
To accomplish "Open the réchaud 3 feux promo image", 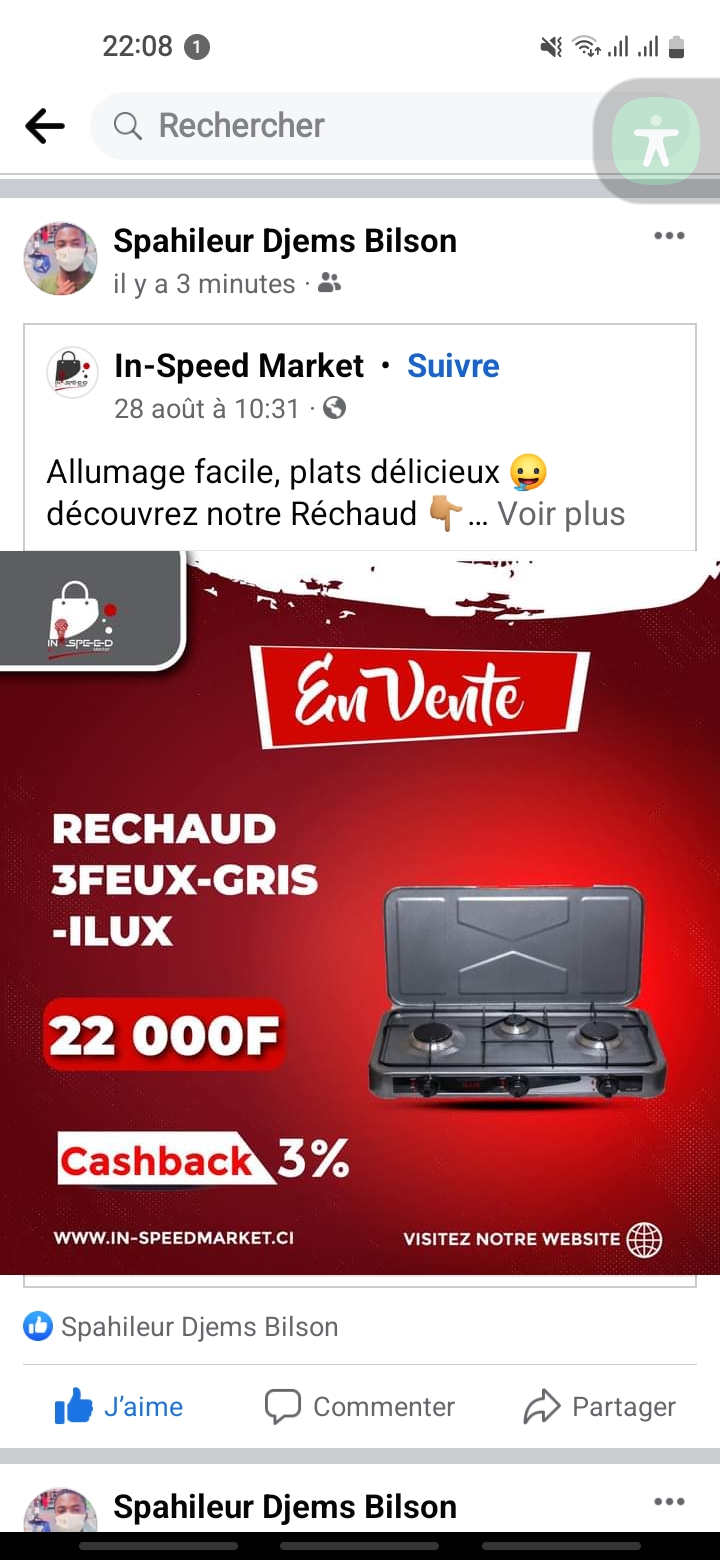I will coord(360,912).
